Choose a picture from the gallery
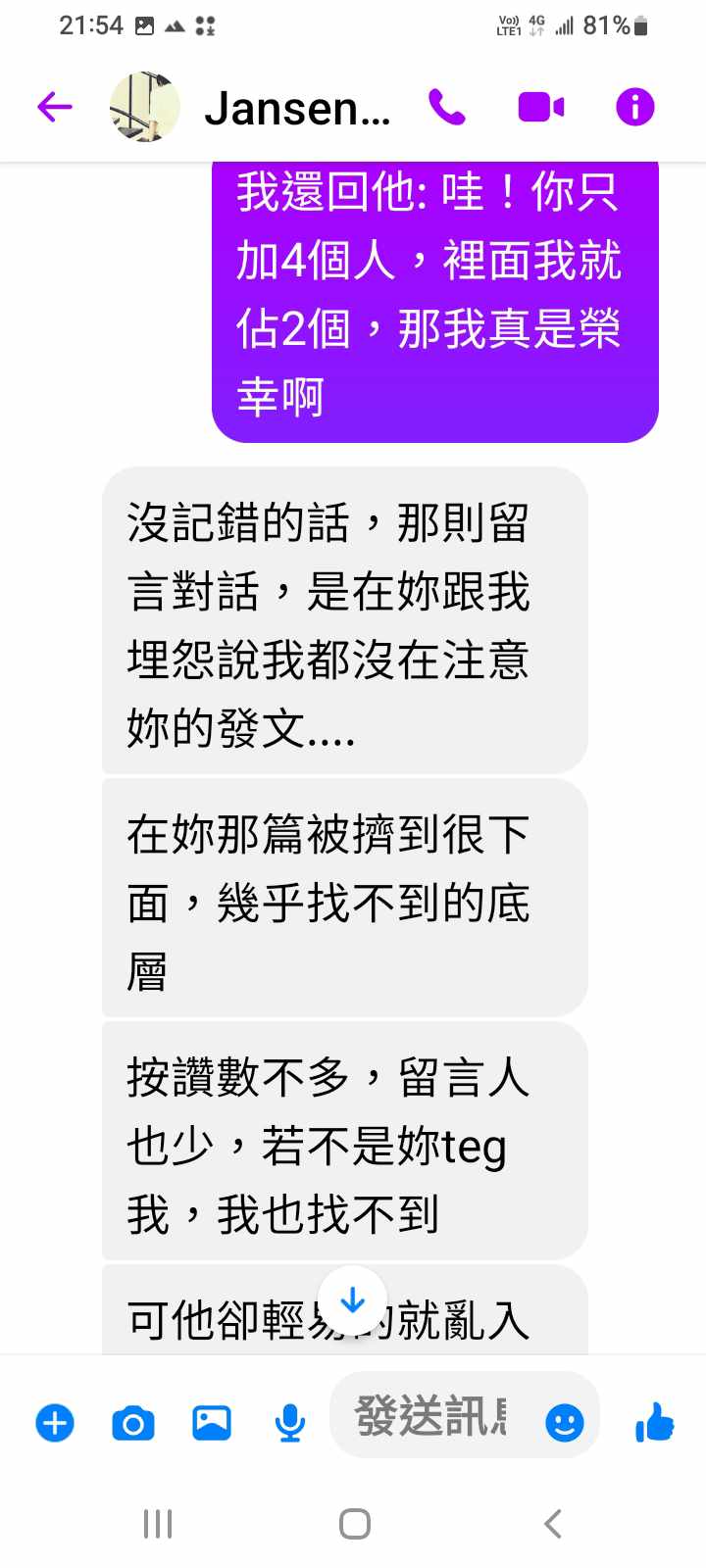The width and height of the screenshot is (706, 1568). coord(212,1422)
